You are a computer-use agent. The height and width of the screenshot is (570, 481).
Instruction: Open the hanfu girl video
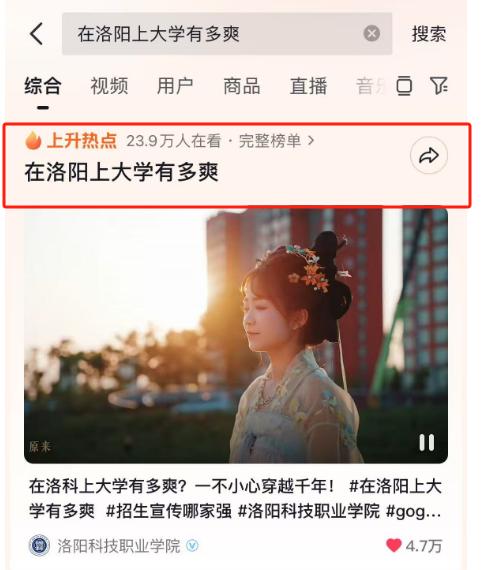point(236,335)
